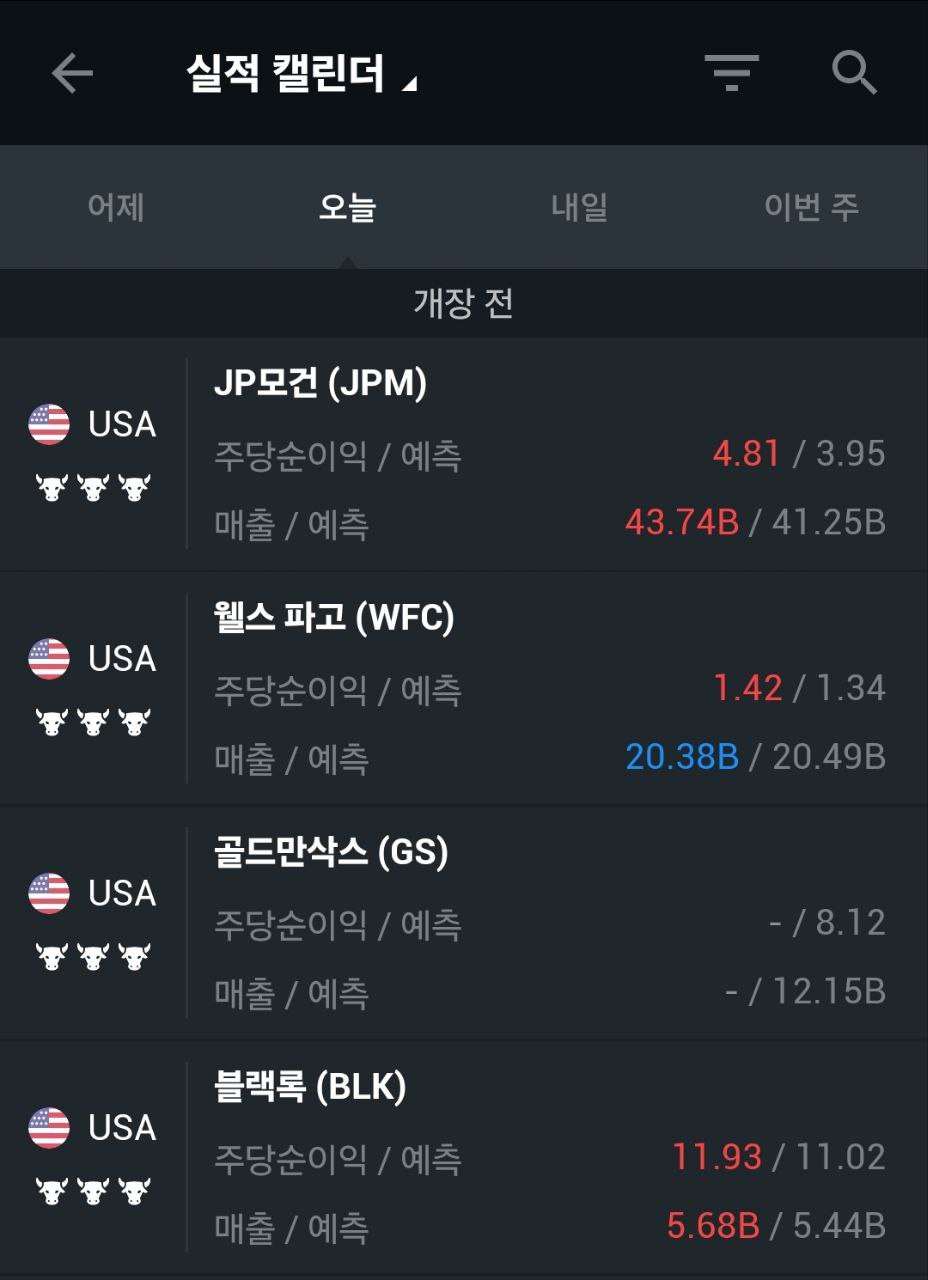Switch to the 내일 tab
928x1280 pixels.
[579, 207]
